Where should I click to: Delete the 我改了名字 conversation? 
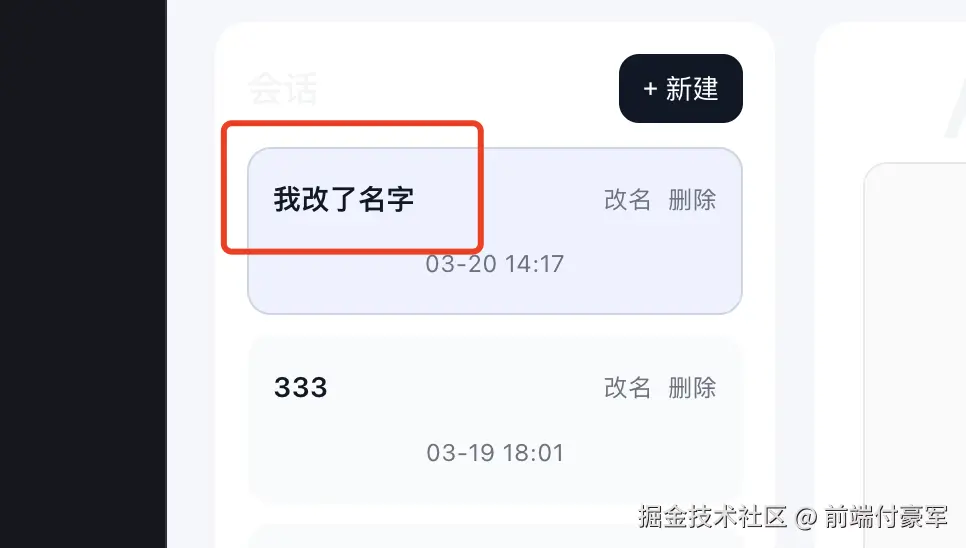click(692, 200)
